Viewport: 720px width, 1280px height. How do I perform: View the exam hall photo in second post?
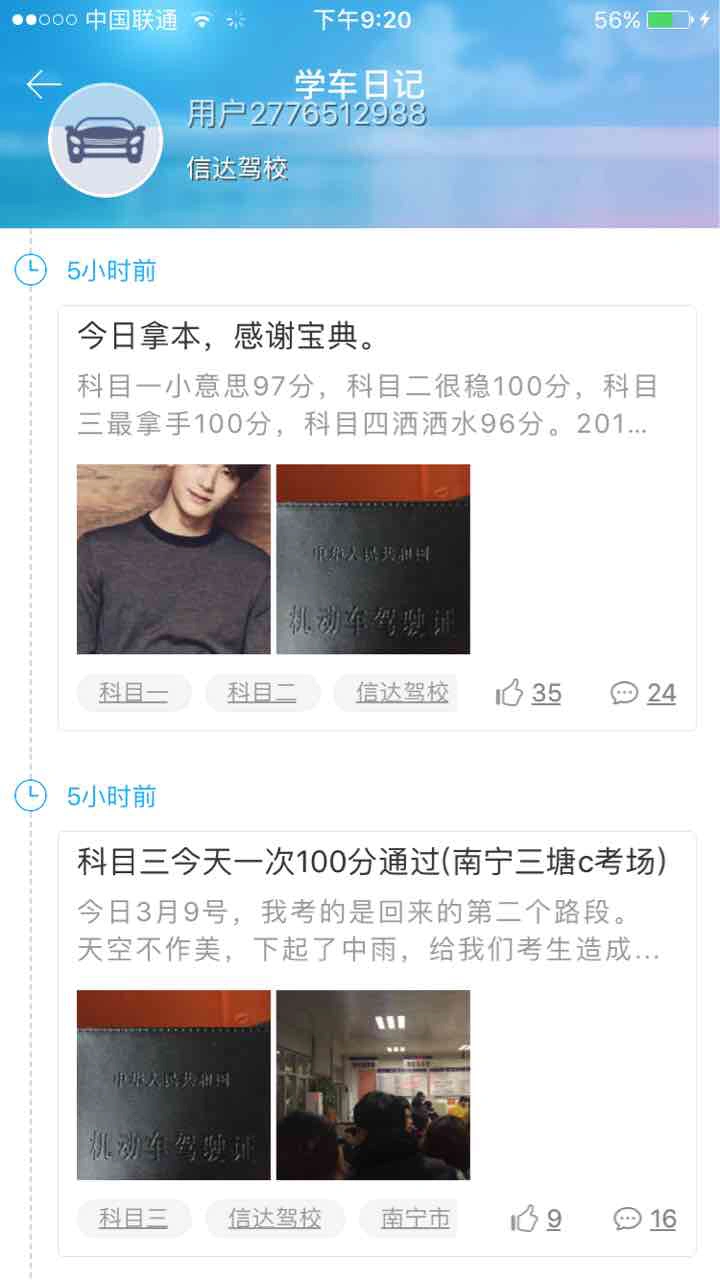373,1085
